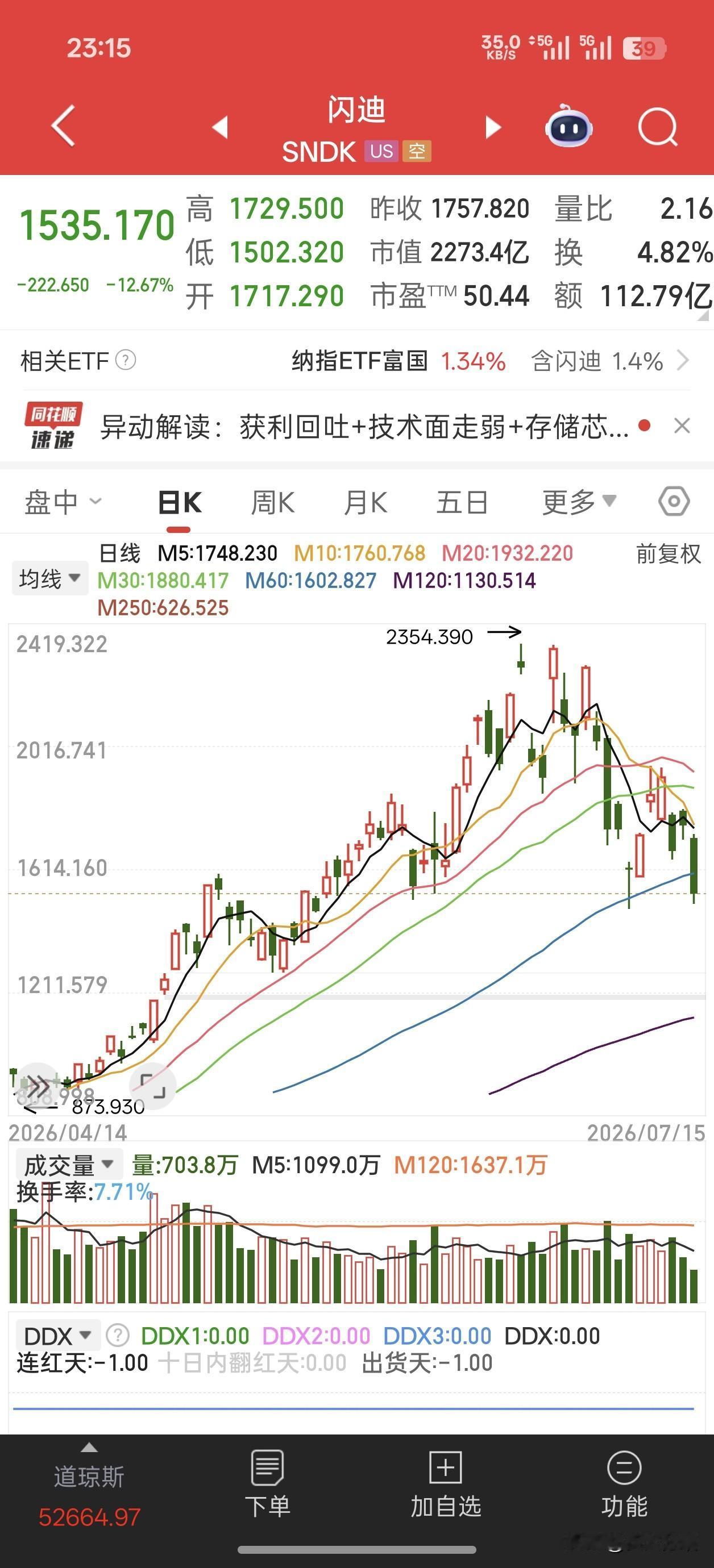Switch to the 五日 tab
Image resolution: width=714 pixels, height=1568 pixels.
(x=462, y=503)
